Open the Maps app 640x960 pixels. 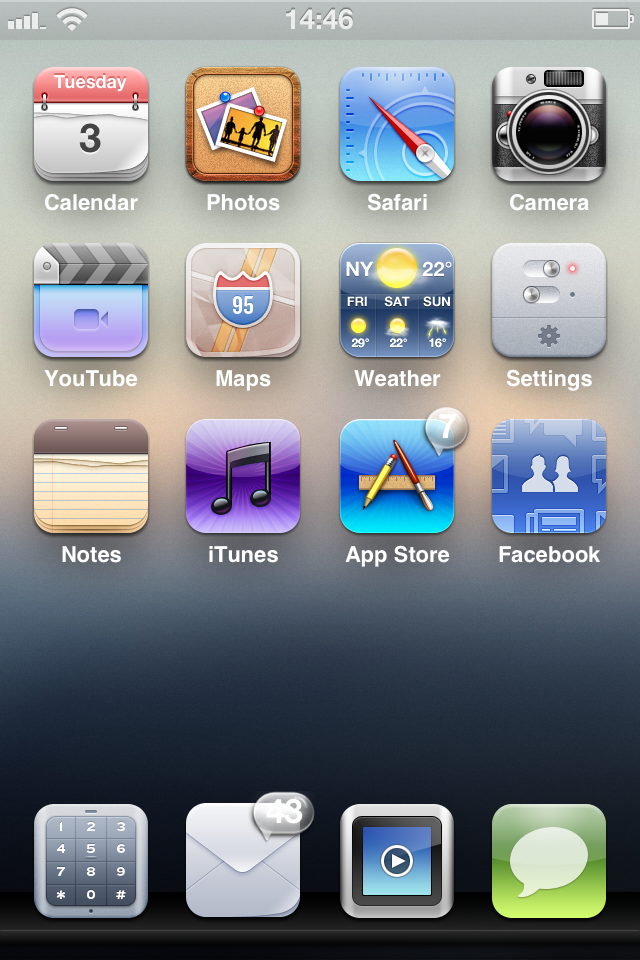tap(243, 300)
